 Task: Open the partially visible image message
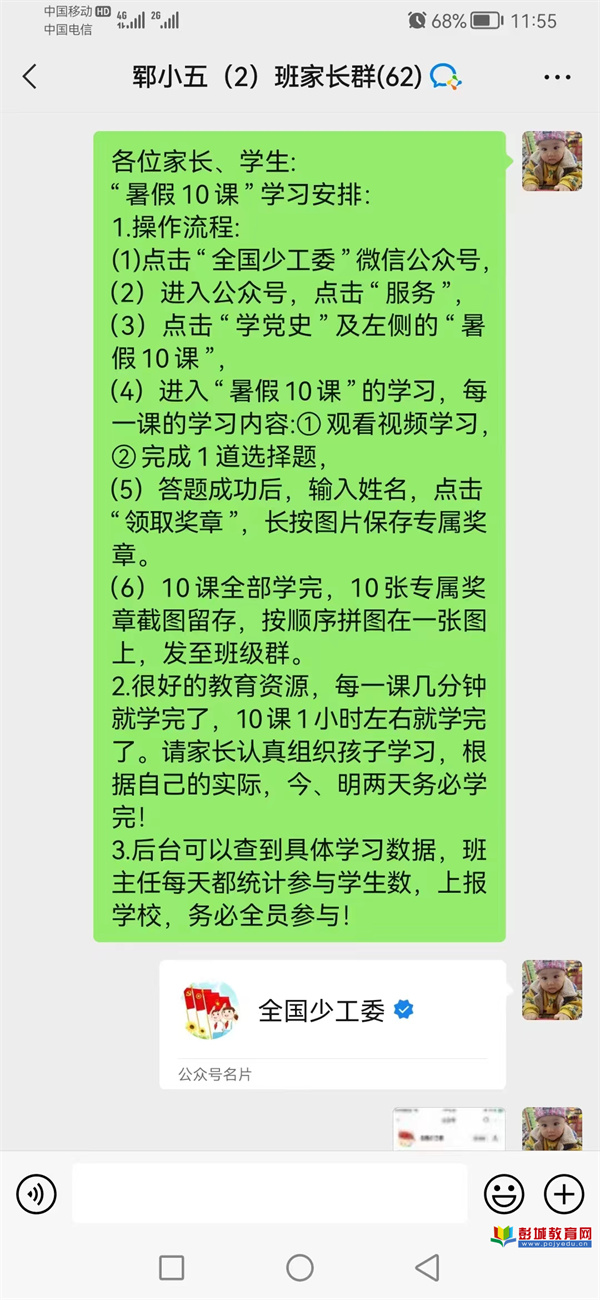[x=448, y=1128]
